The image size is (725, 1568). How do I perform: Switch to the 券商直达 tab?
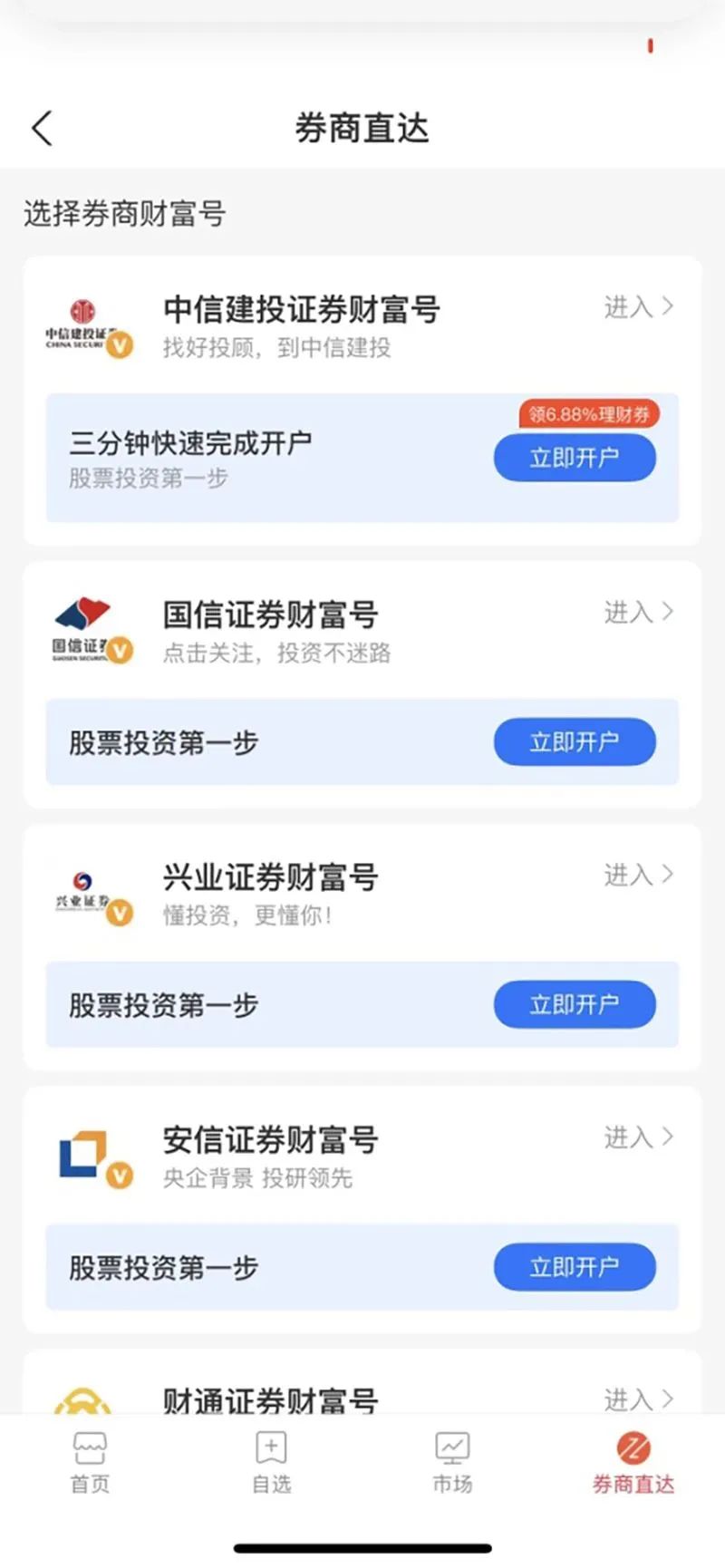click(x=633, y=1461)
